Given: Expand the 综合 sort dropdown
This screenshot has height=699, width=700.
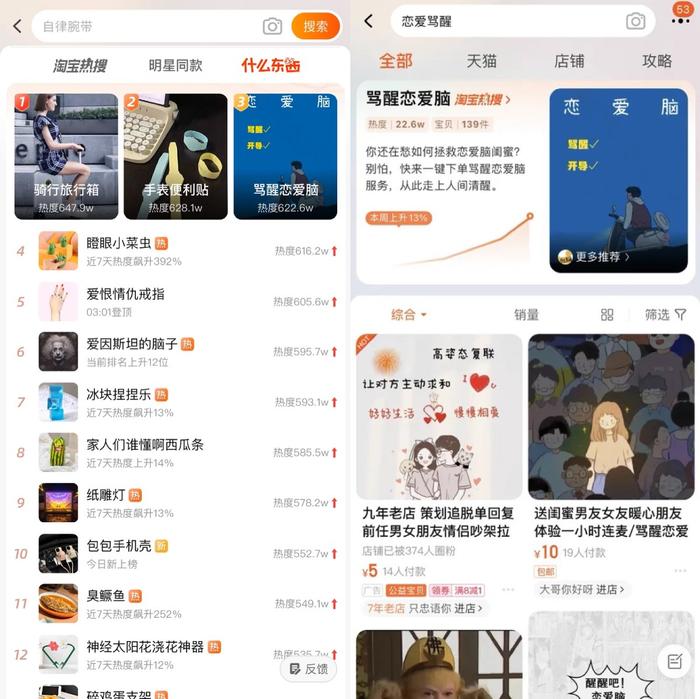Looking at the screenshot, I should 408,314.
